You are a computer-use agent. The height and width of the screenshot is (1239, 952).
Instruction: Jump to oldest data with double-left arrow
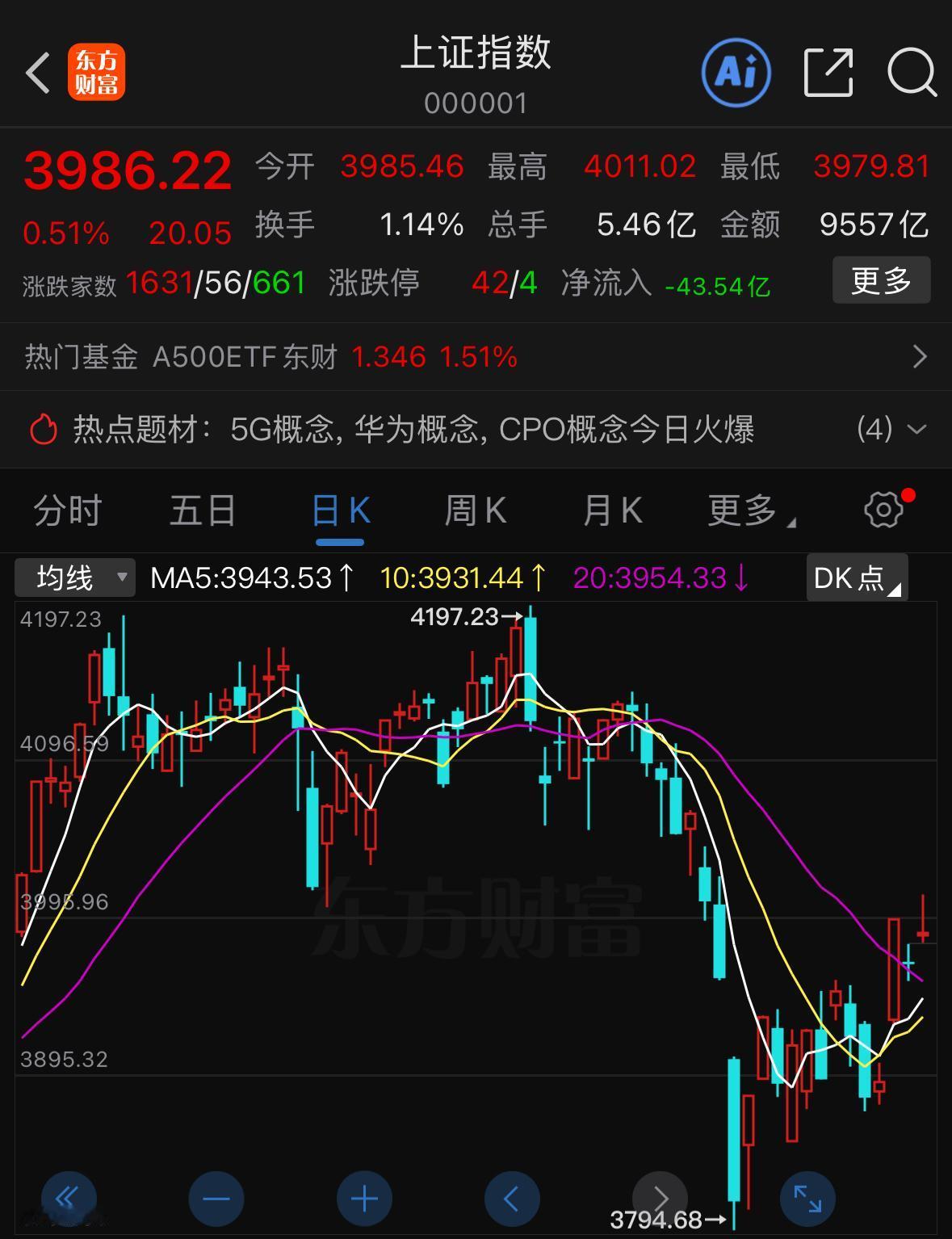(68, 1199)
